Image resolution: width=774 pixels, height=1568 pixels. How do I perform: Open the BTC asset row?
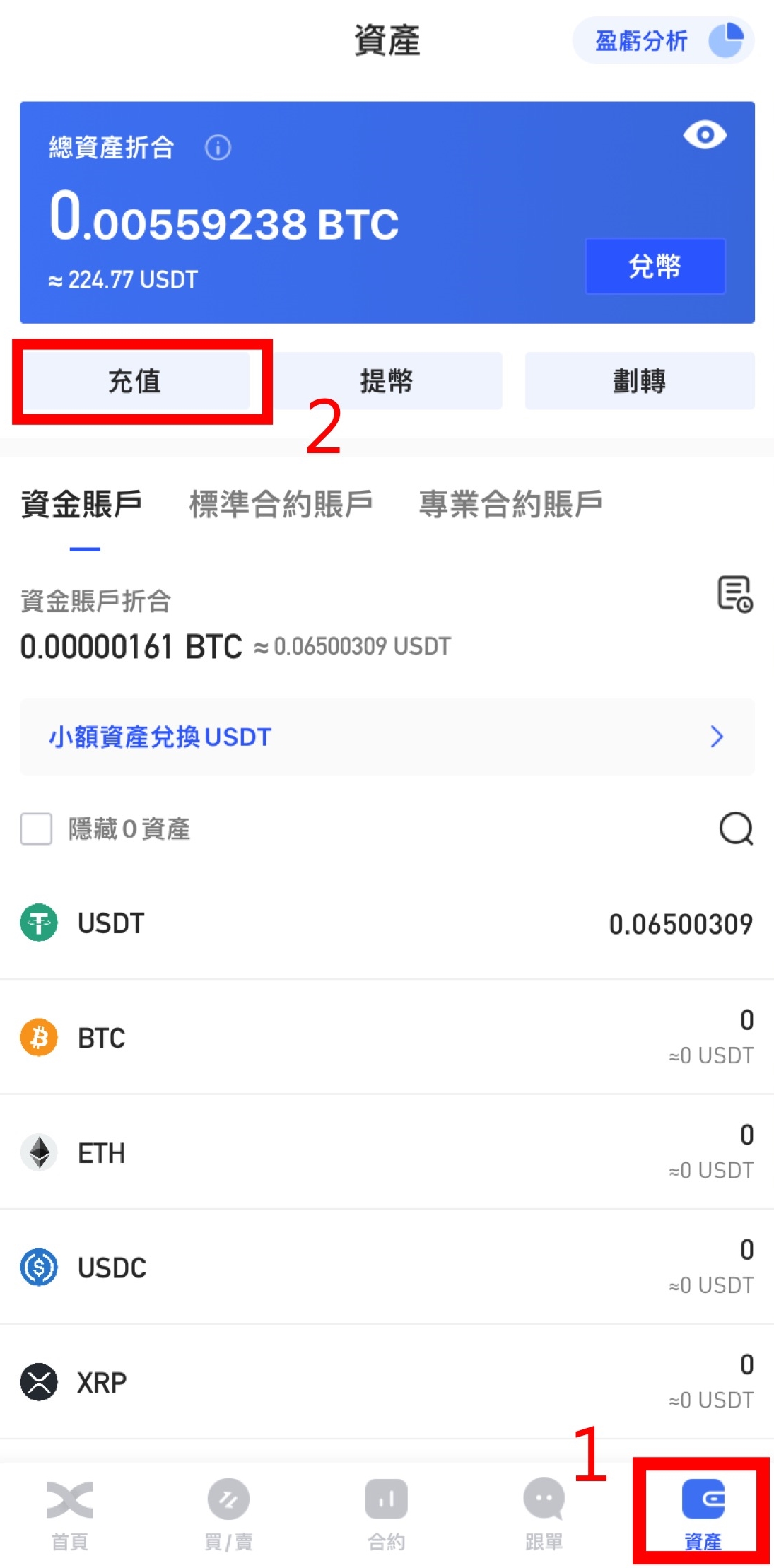(387, 1037)
